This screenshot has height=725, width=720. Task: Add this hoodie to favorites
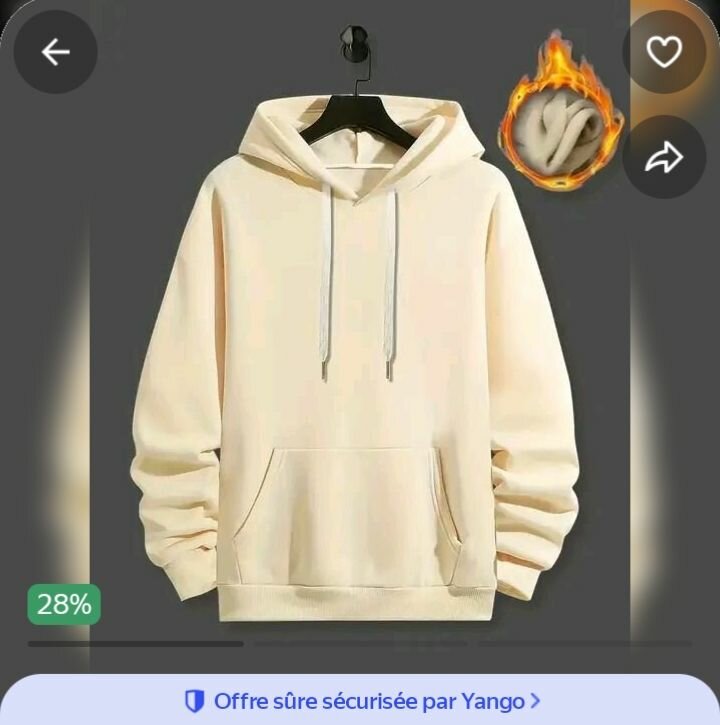click(x=664, y=52)
